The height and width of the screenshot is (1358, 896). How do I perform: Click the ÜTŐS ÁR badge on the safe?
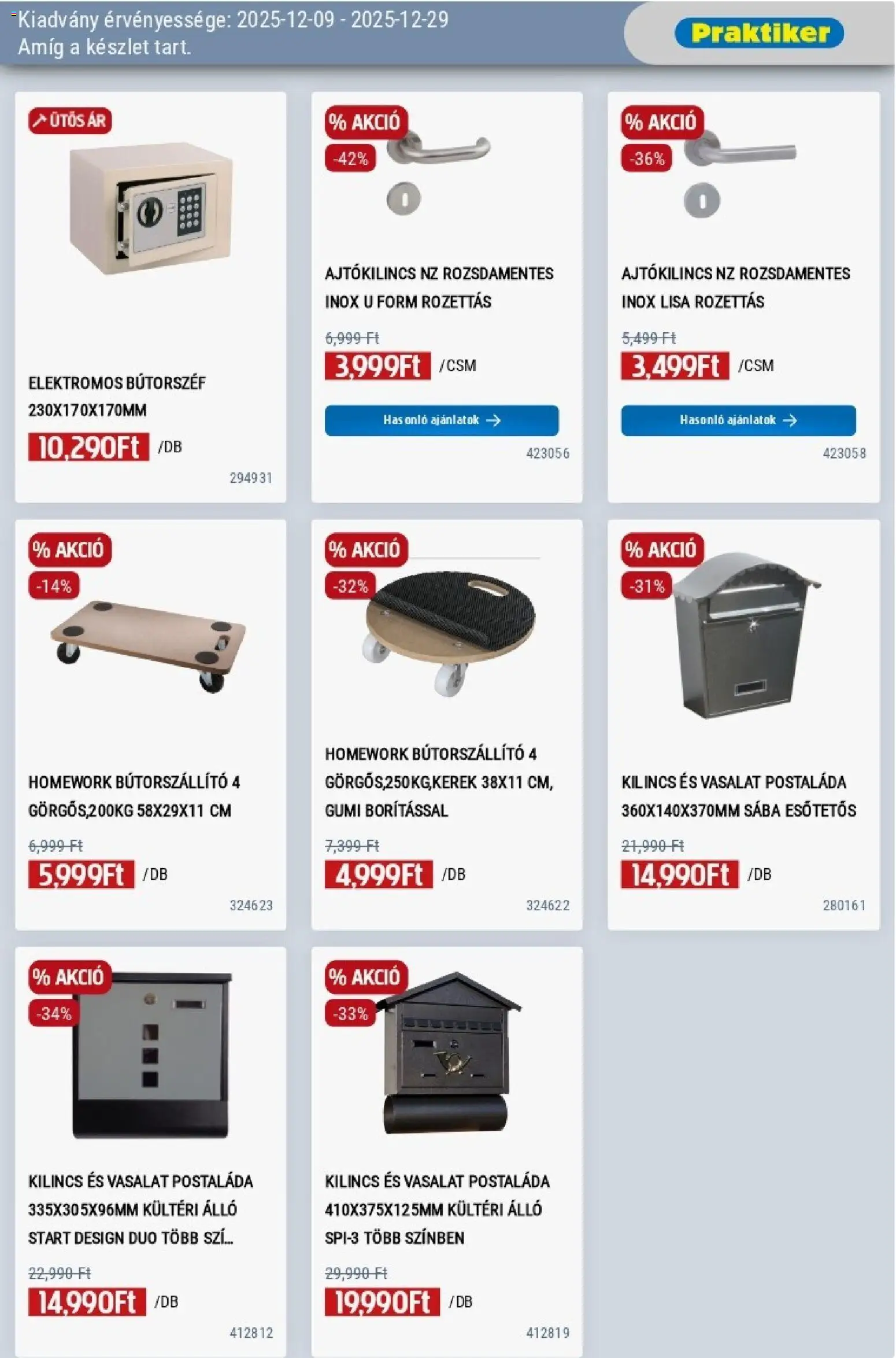pyautogui.click(x=71, y=120)
